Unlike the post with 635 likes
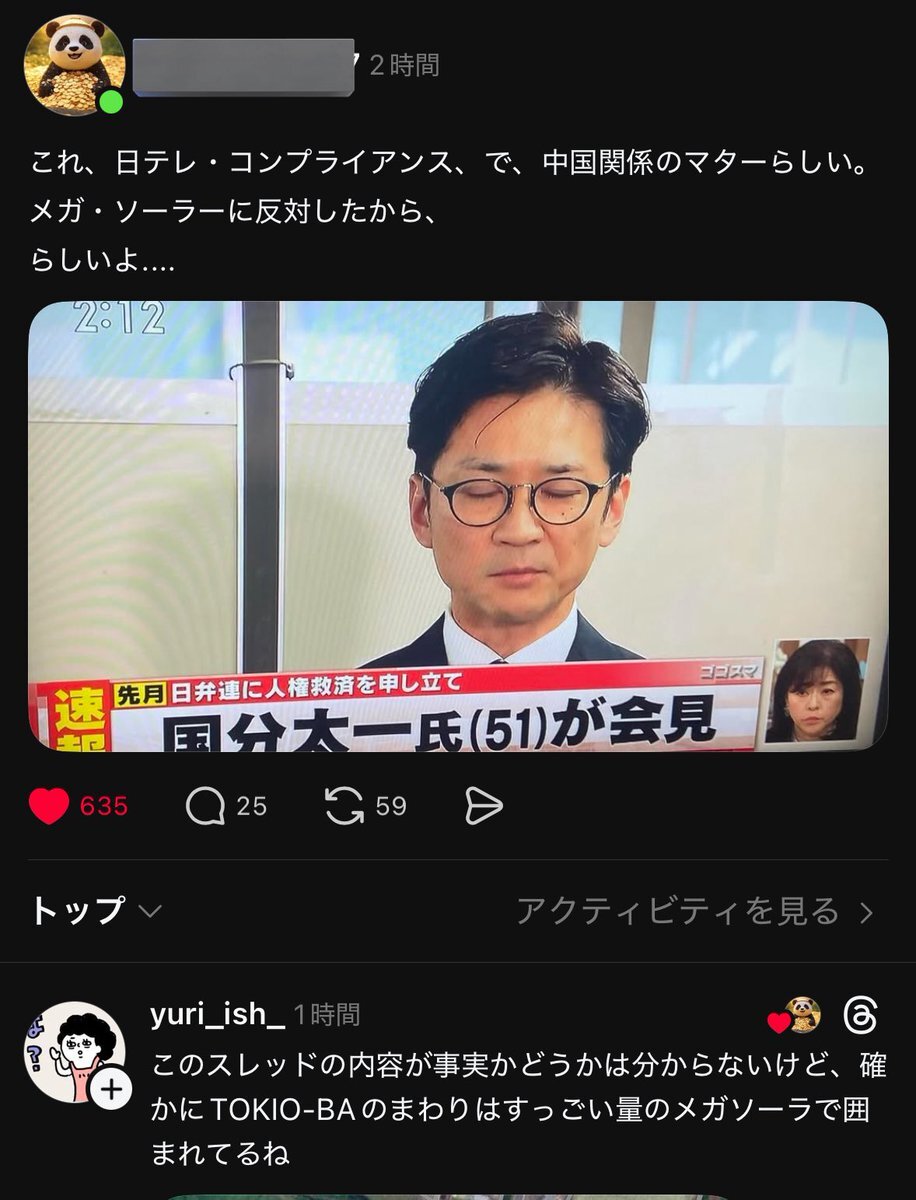This screenshot has height=1200, width=916. pyautogui.click(x=49, y=806)
